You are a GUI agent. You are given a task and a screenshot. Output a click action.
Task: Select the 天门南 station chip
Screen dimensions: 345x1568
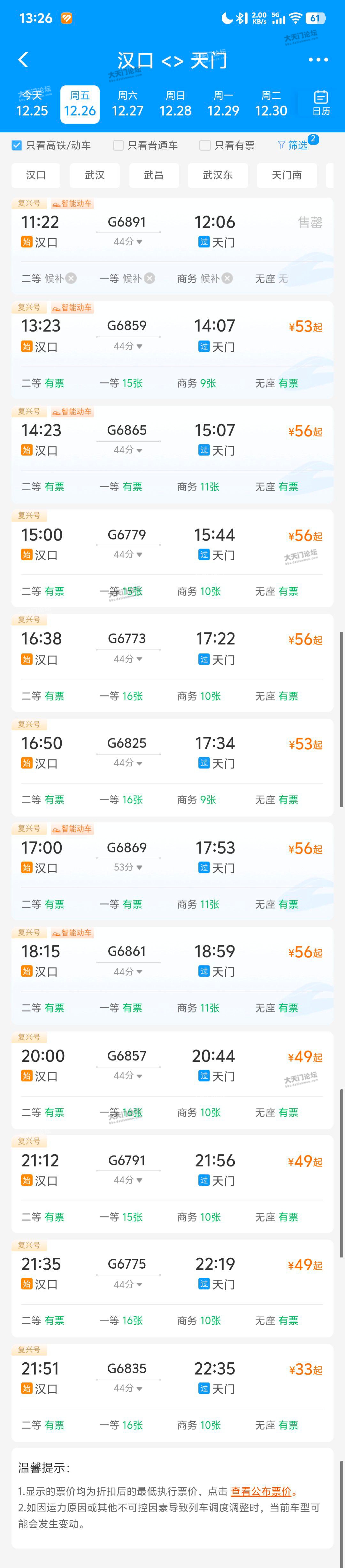pos(286,175)
